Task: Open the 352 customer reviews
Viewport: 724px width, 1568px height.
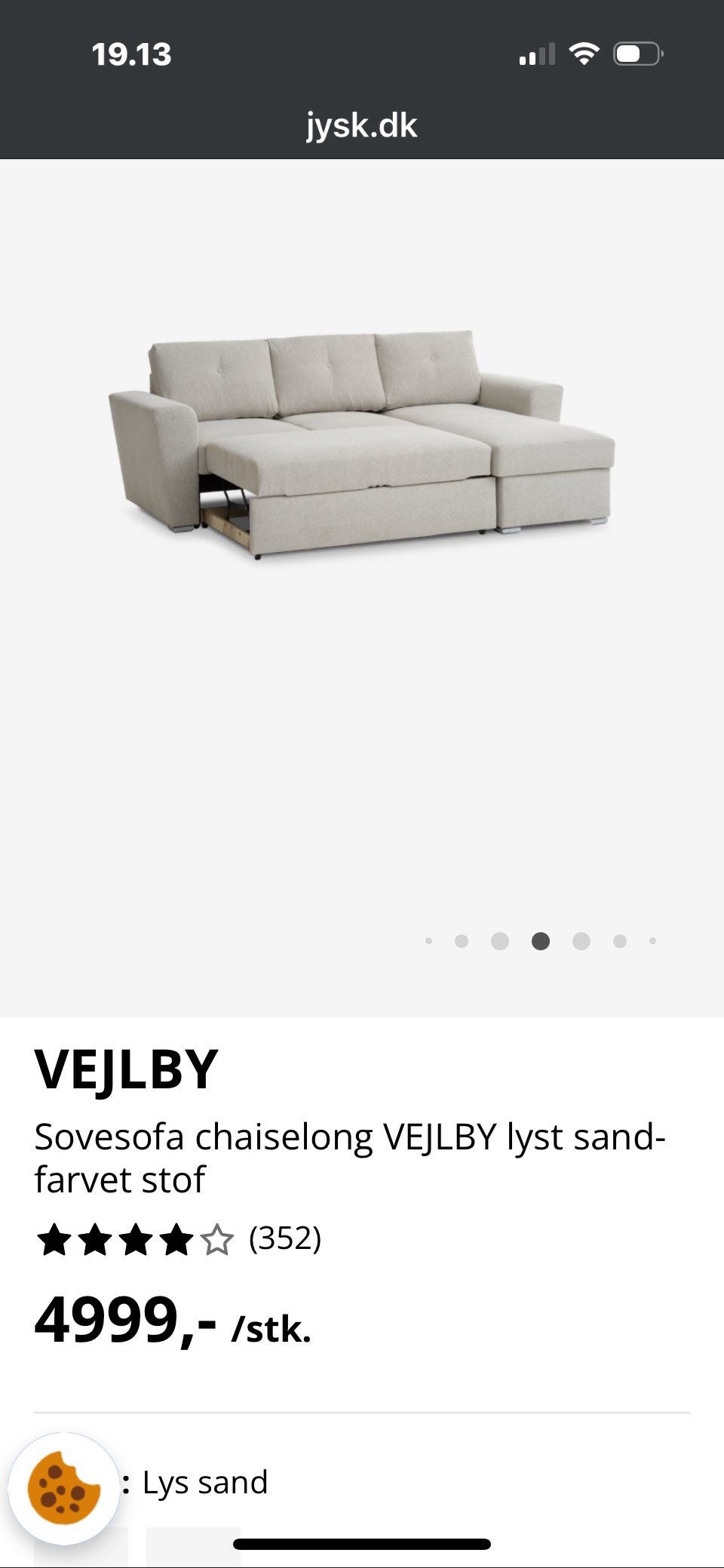Action: (285, 1238)
